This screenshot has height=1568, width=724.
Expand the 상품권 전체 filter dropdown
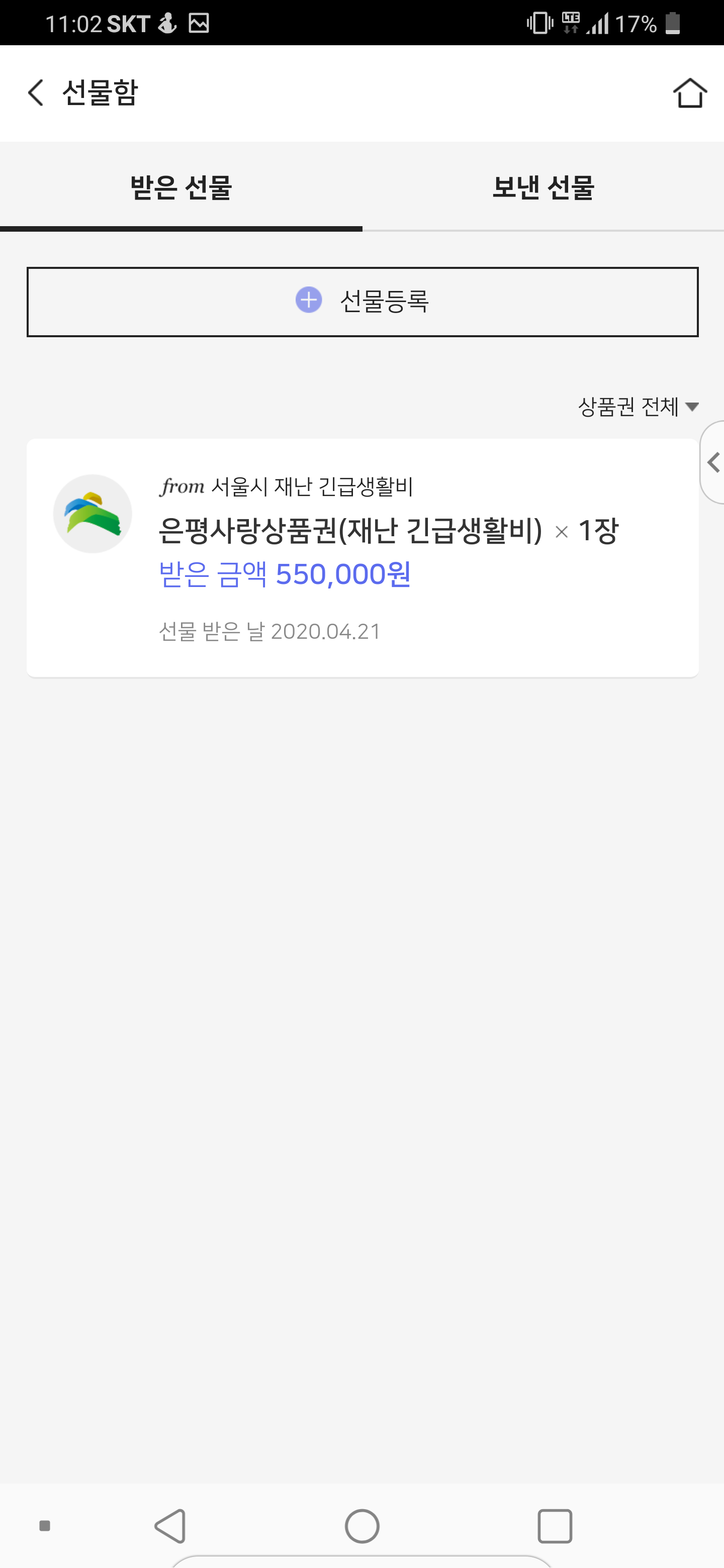pos(638,407)
